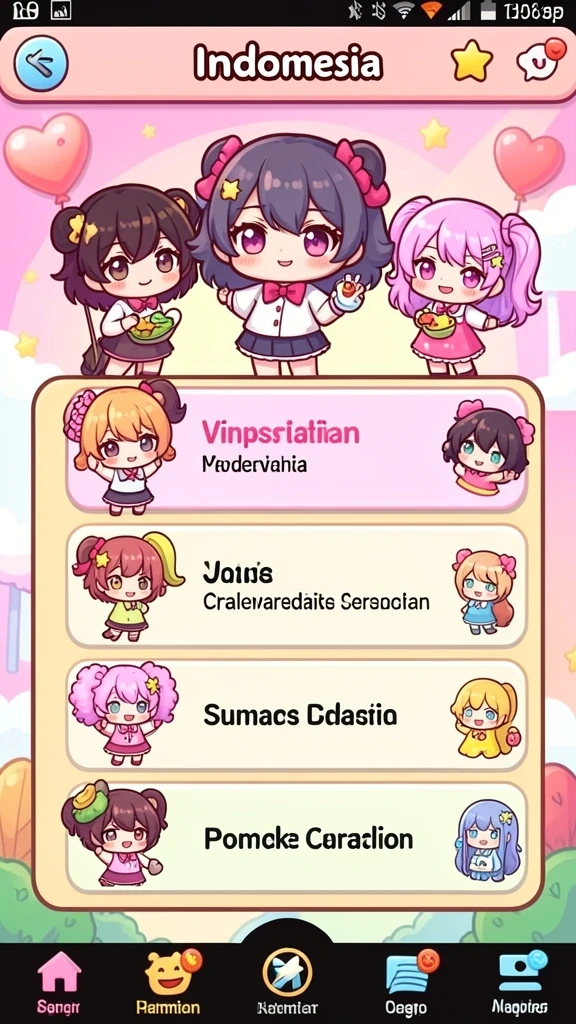Open the Sumacs Cdastiio row

pos(297,715)
